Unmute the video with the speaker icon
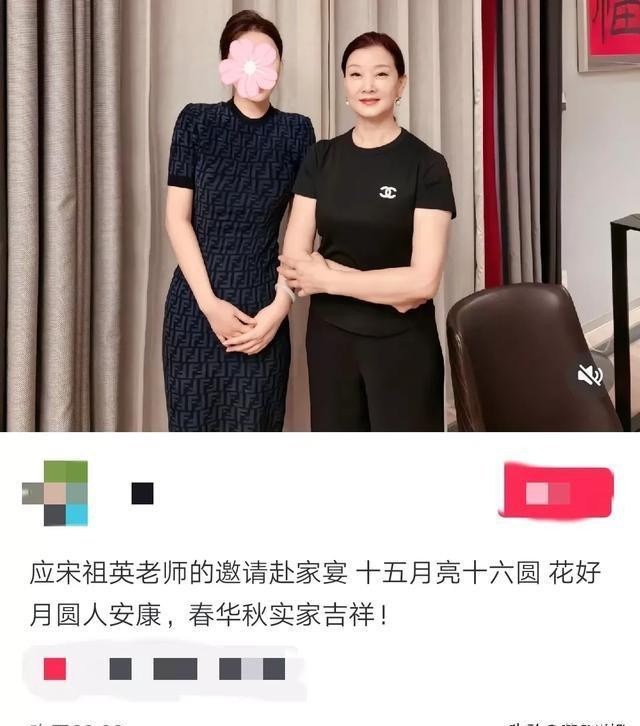640x726 pixels. [x=590, y=375]
